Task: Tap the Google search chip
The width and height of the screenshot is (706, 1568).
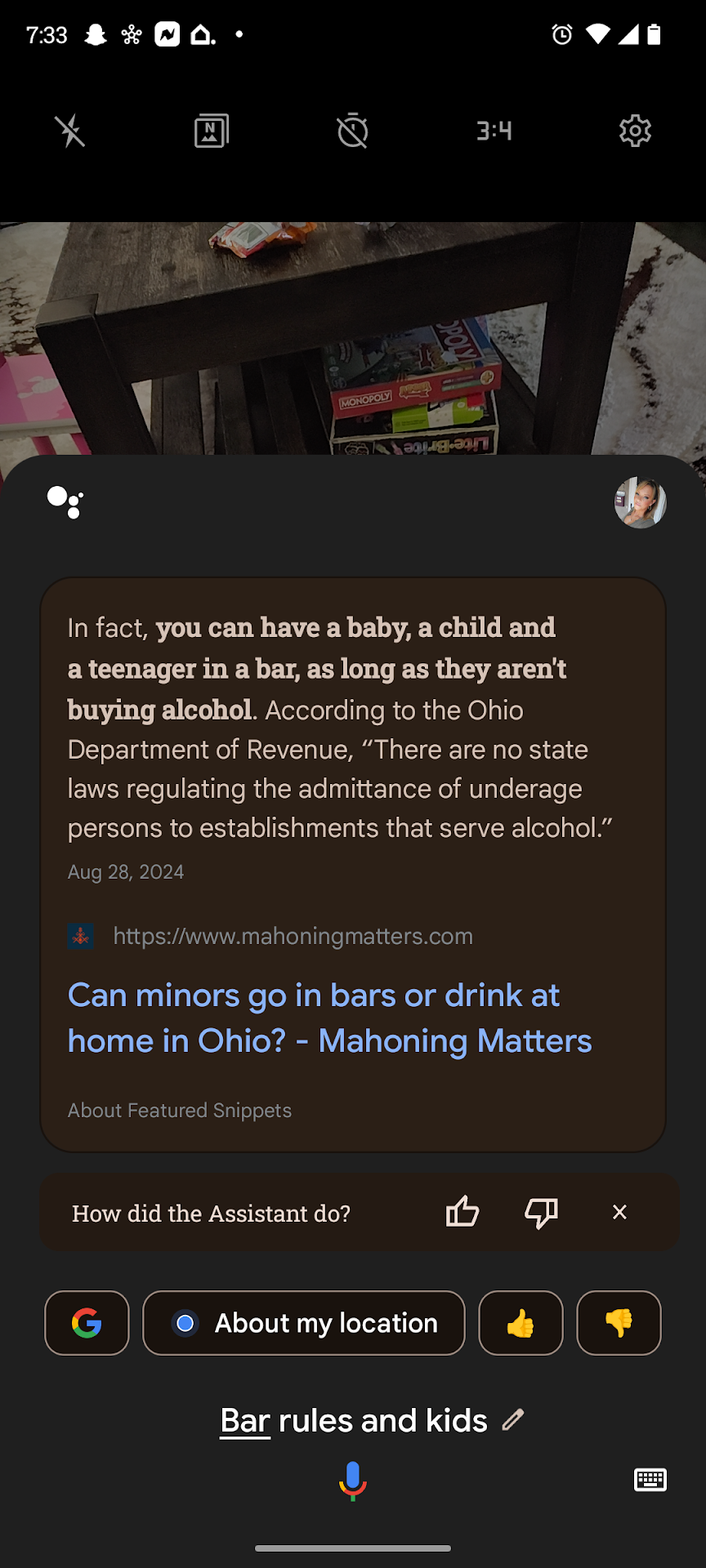Action: 87,1323
